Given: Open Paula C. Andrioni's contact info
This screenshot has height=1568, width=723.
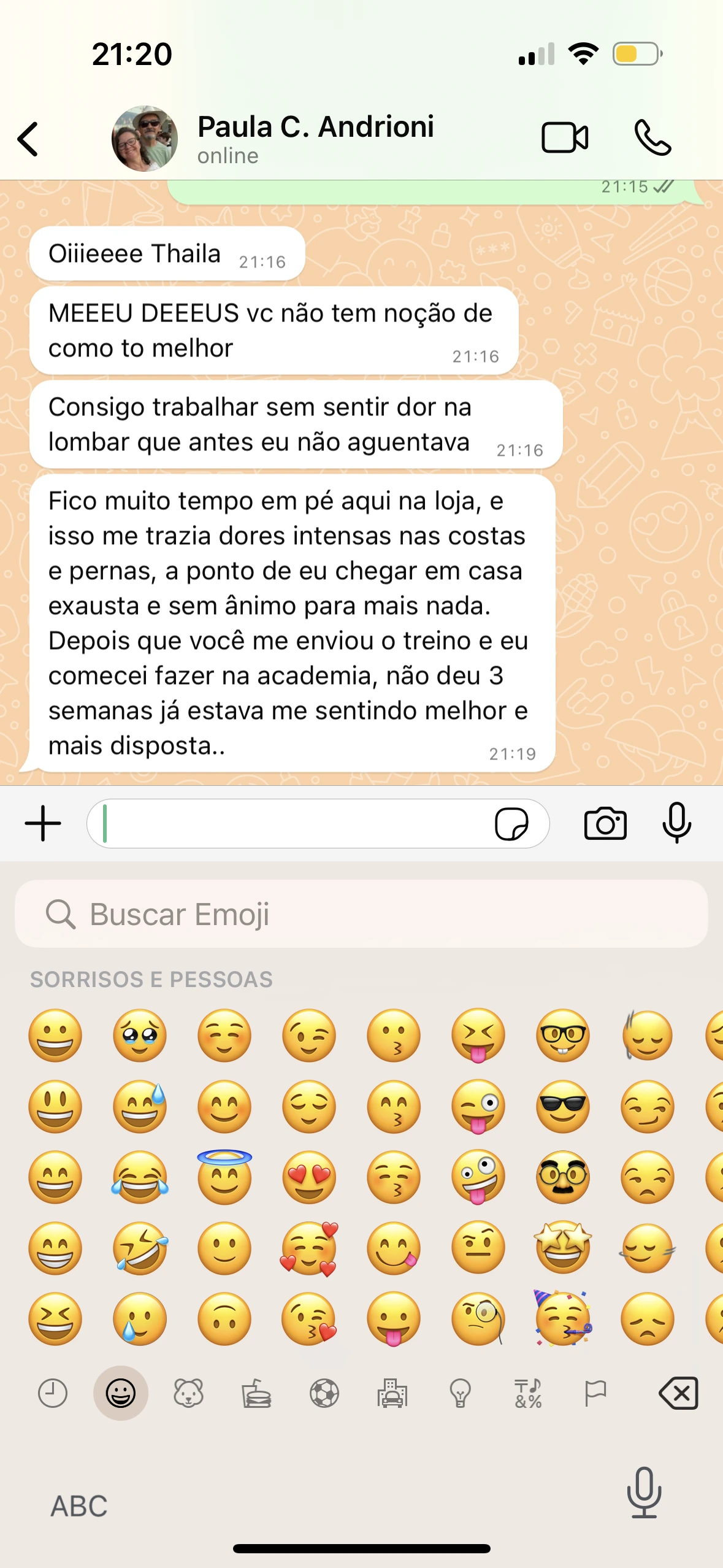Looking at the screenshot, I should [x=315, y=138].
